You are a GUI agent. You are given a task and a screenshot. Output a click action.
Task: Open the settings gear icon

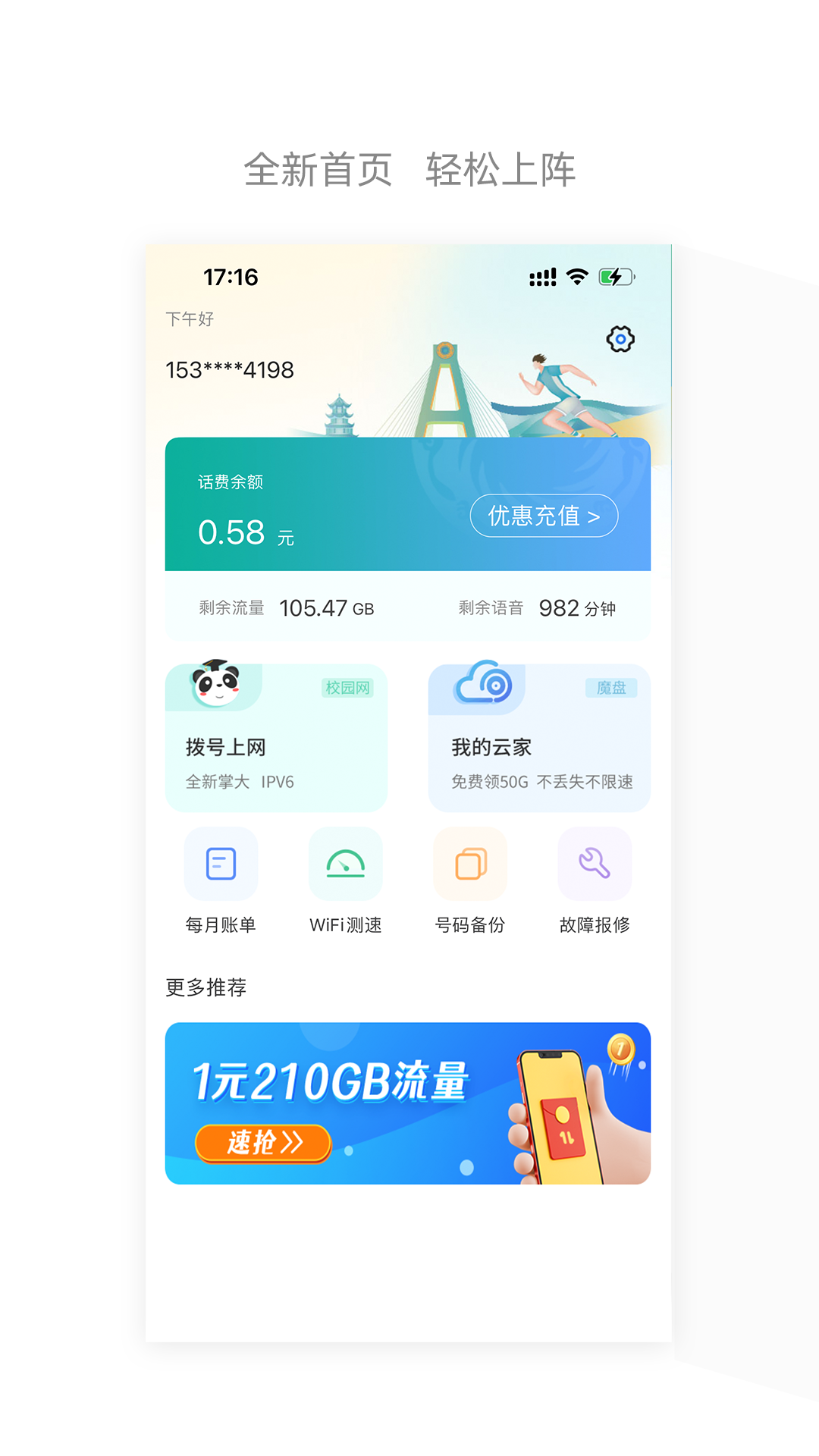(x=620, y=338)
